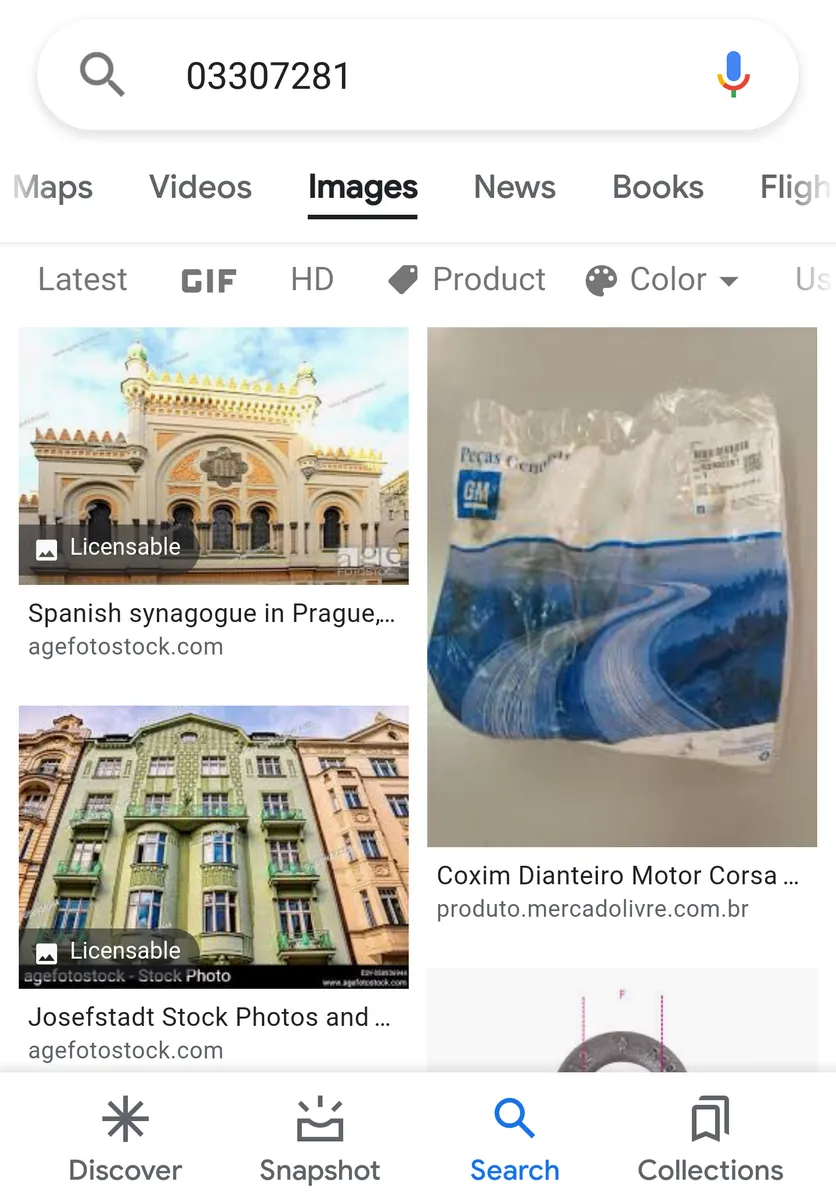Tap the search field containing 03307281

click(x=417, y=76)
